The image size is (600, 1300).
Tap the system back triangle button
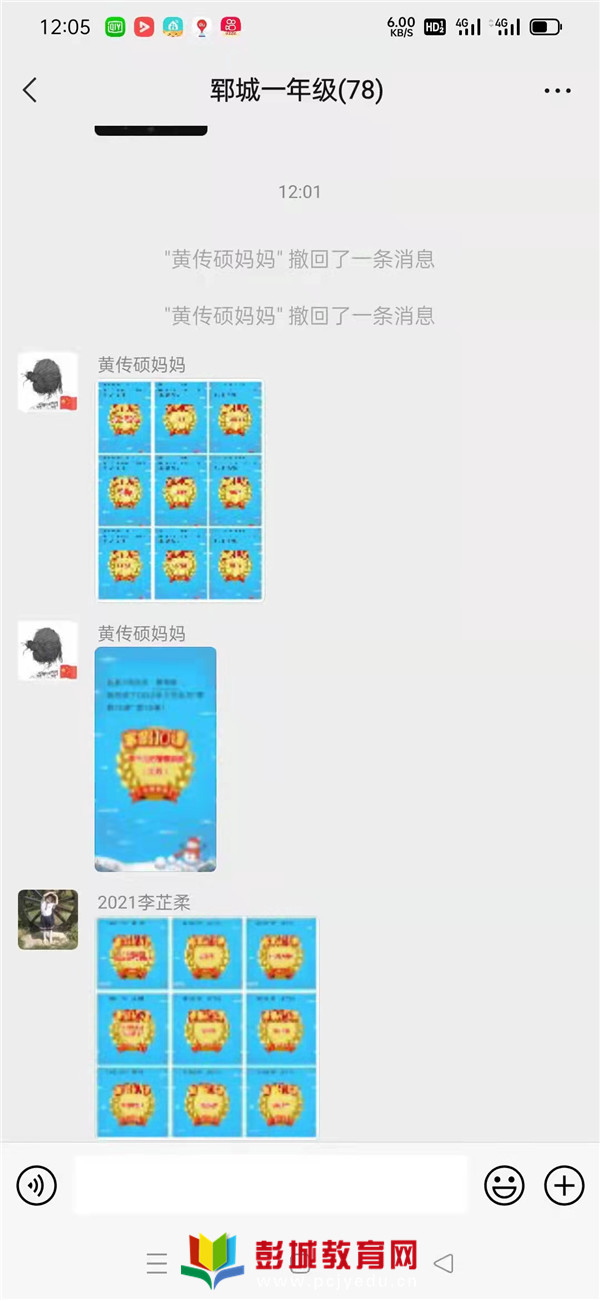coord(443,1263)
